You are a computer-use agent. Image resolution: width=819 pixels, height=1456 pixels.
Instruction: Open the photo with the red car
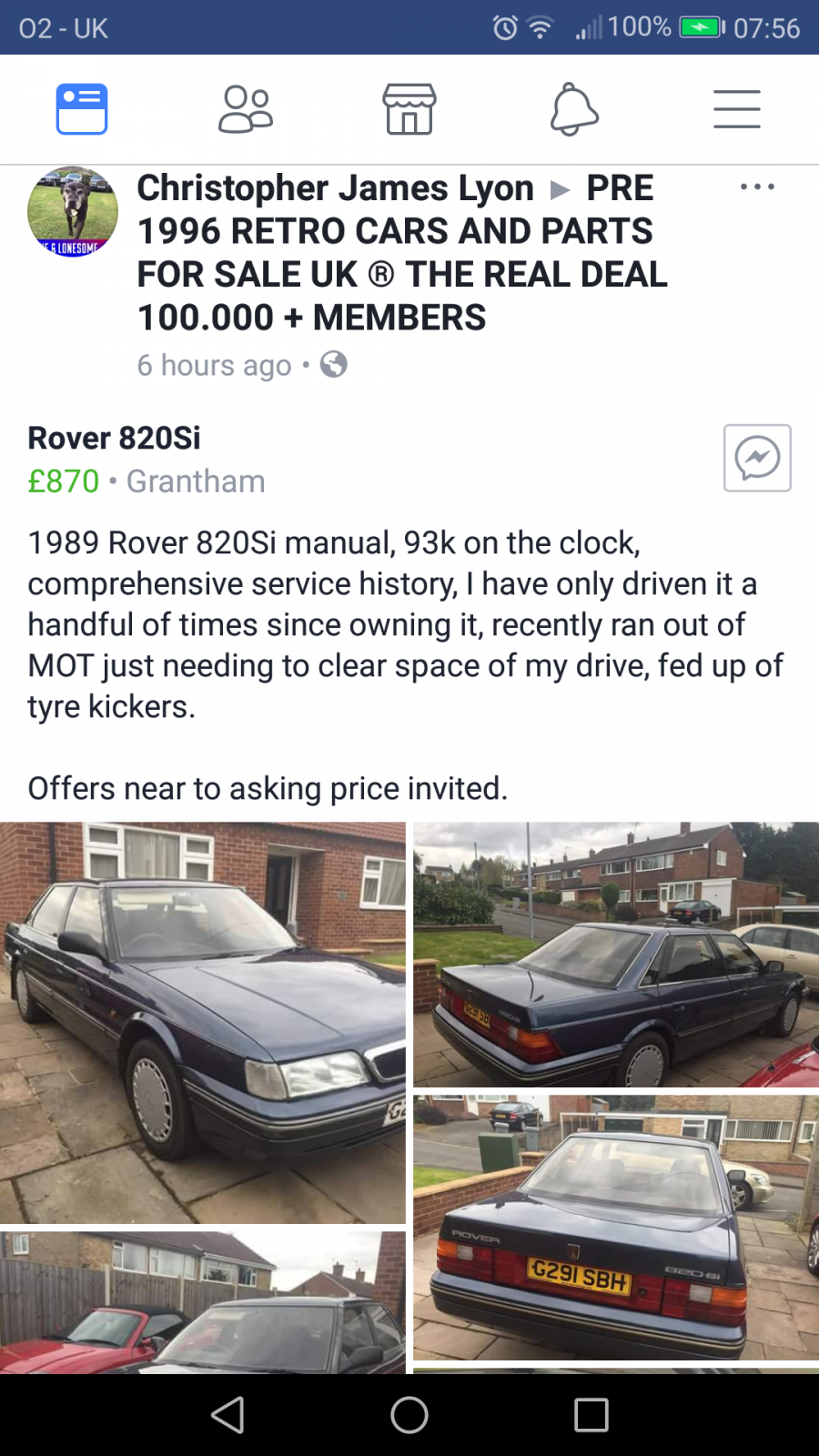[x=203, y=1302]
